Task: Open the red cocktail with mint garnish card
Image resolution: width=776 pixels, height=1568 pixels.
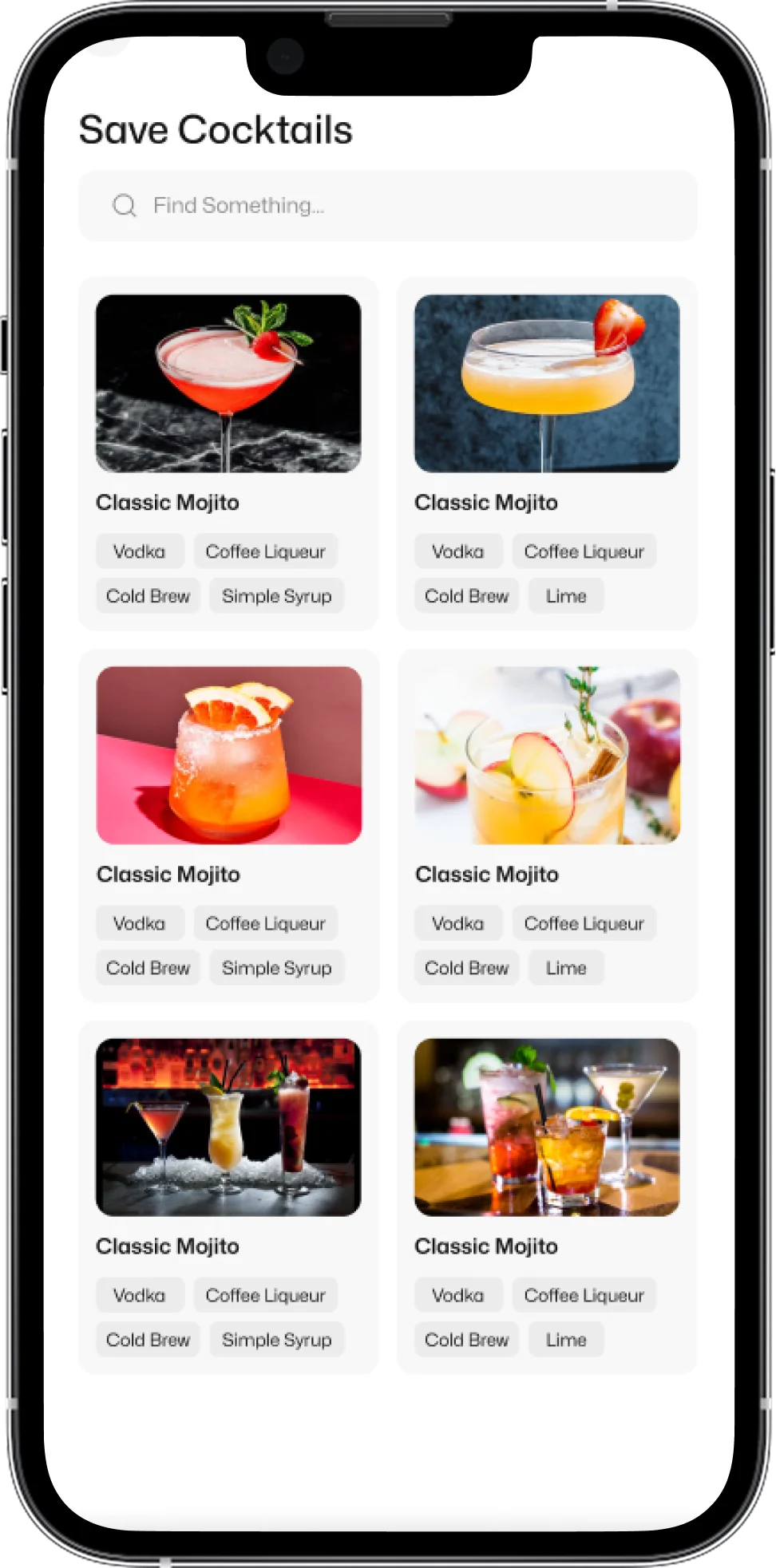Action: (228, 384)
